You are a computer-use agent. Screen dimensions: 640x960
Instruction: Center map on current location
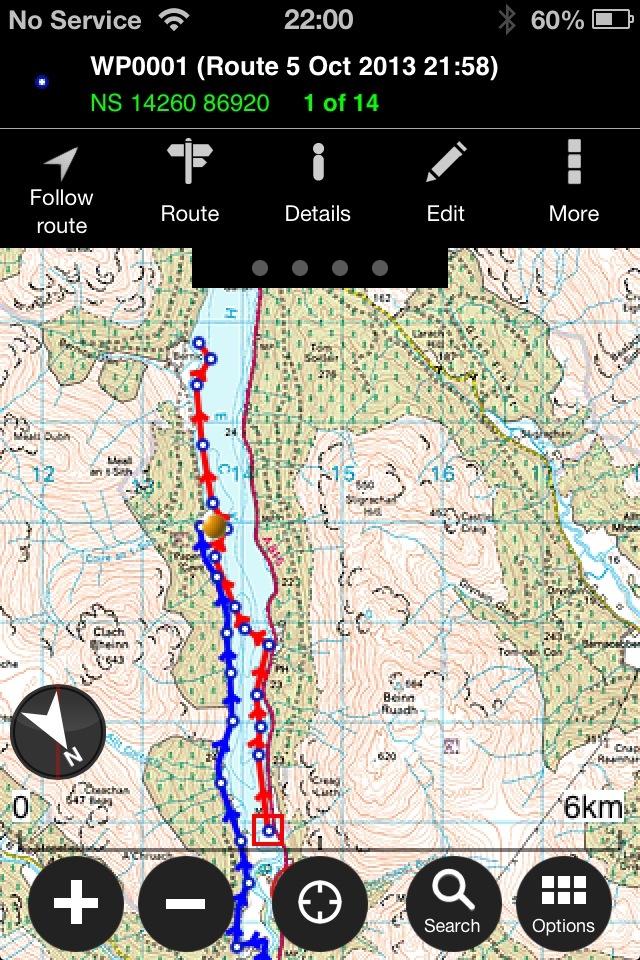pos(320,904)
